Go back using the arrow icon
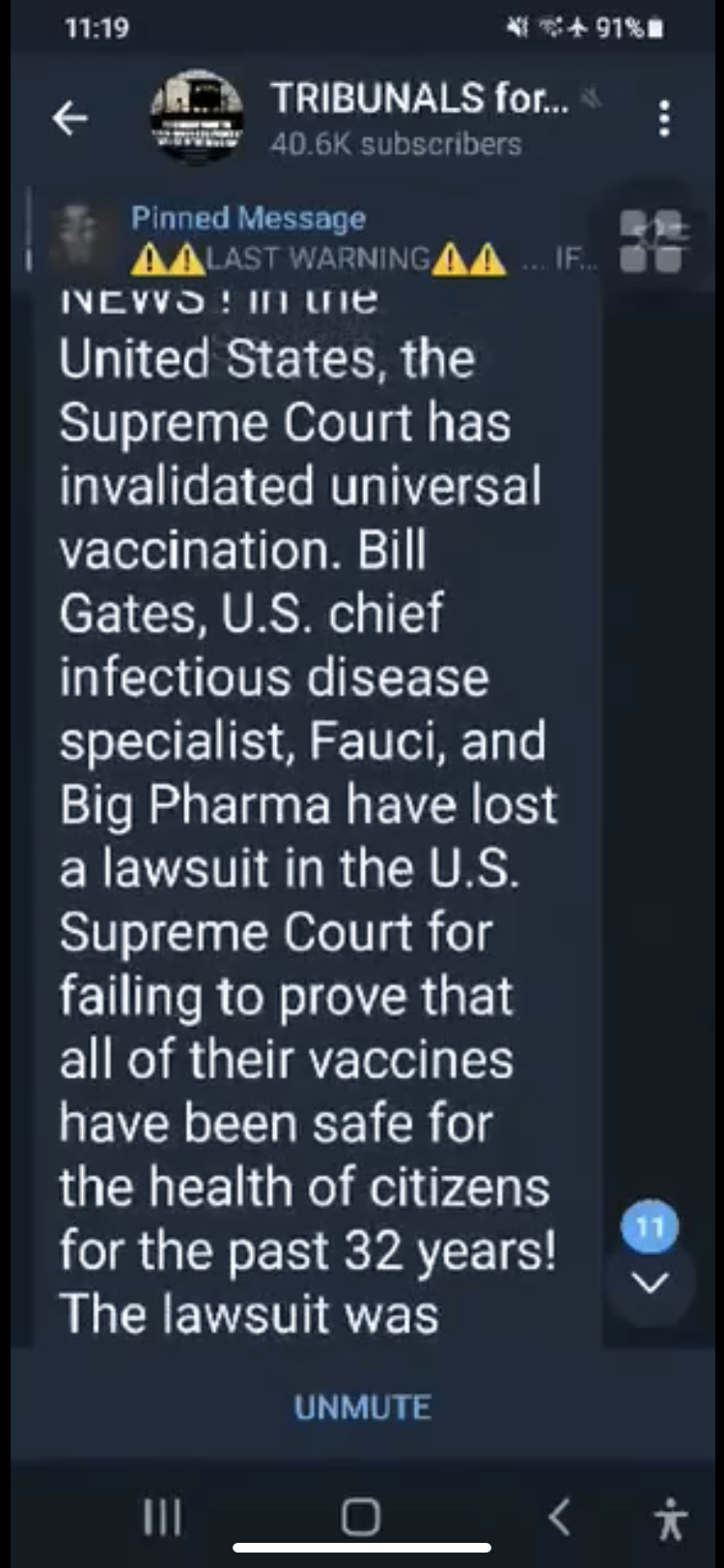 pos(70,119)
